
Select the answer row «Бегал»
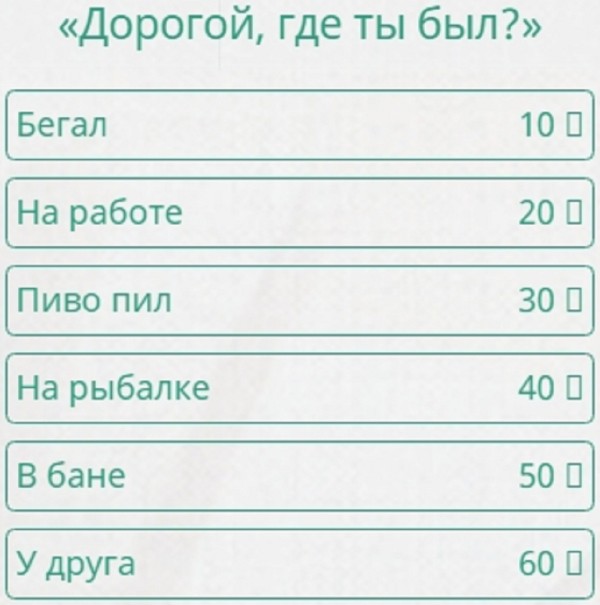tap(300, 125)
